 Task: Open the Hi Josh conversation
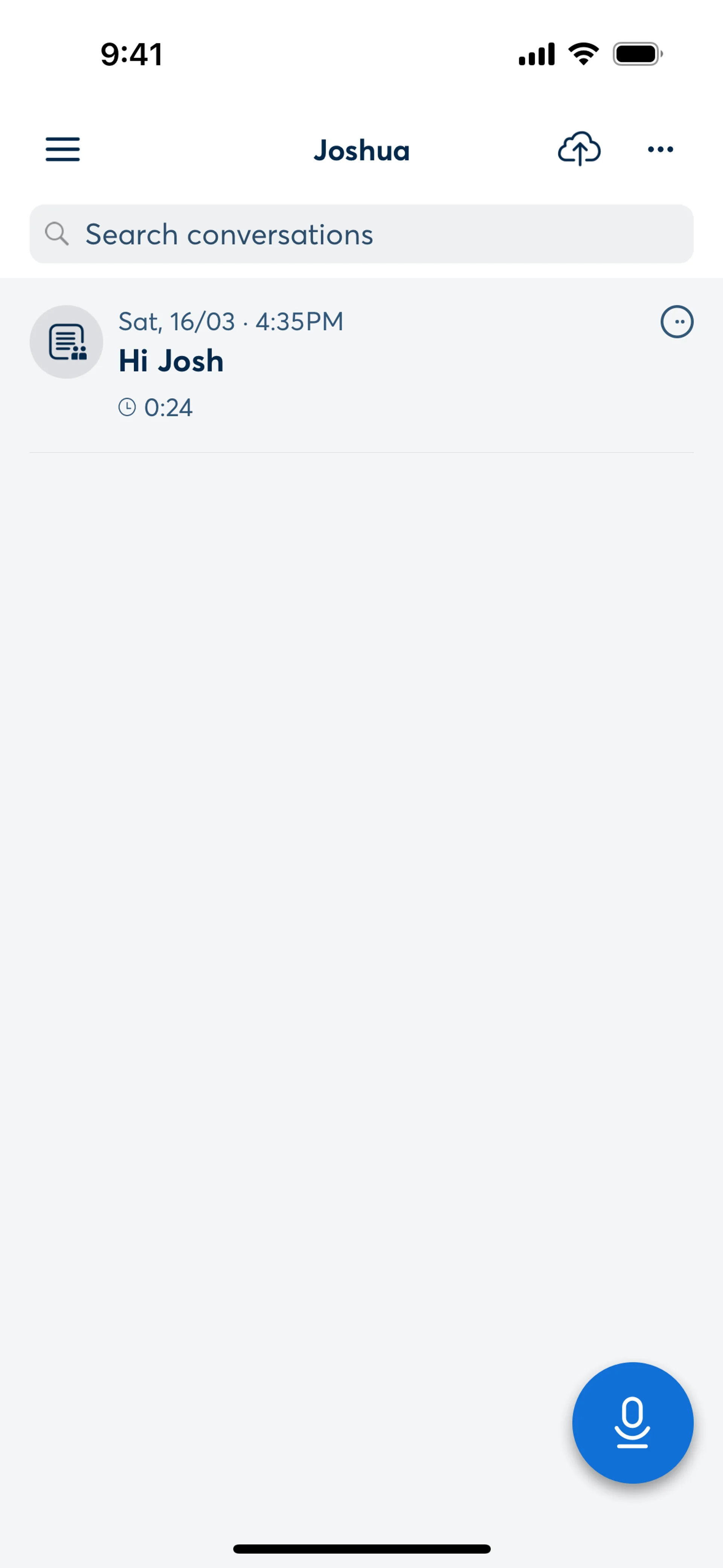point(304,362)
